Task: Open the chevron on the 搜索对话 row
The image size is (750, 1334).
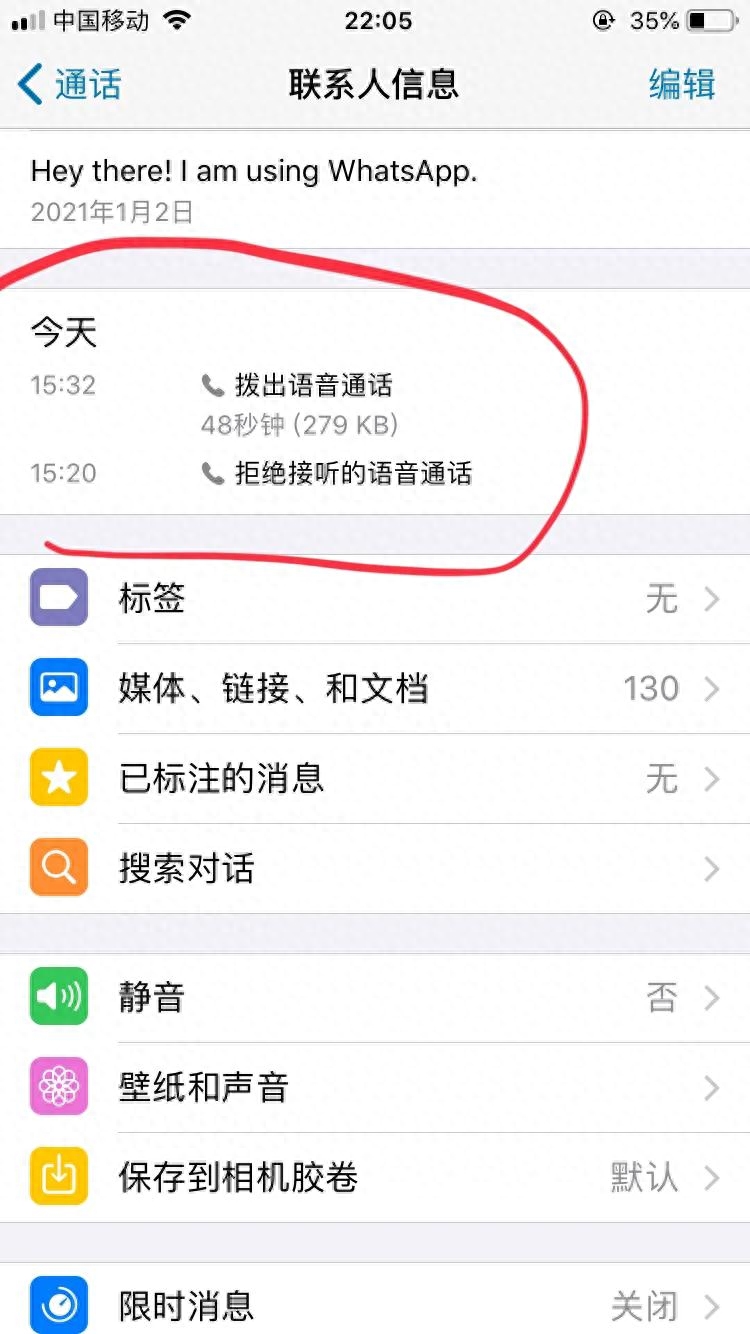Action: click(x=711, y=867)
